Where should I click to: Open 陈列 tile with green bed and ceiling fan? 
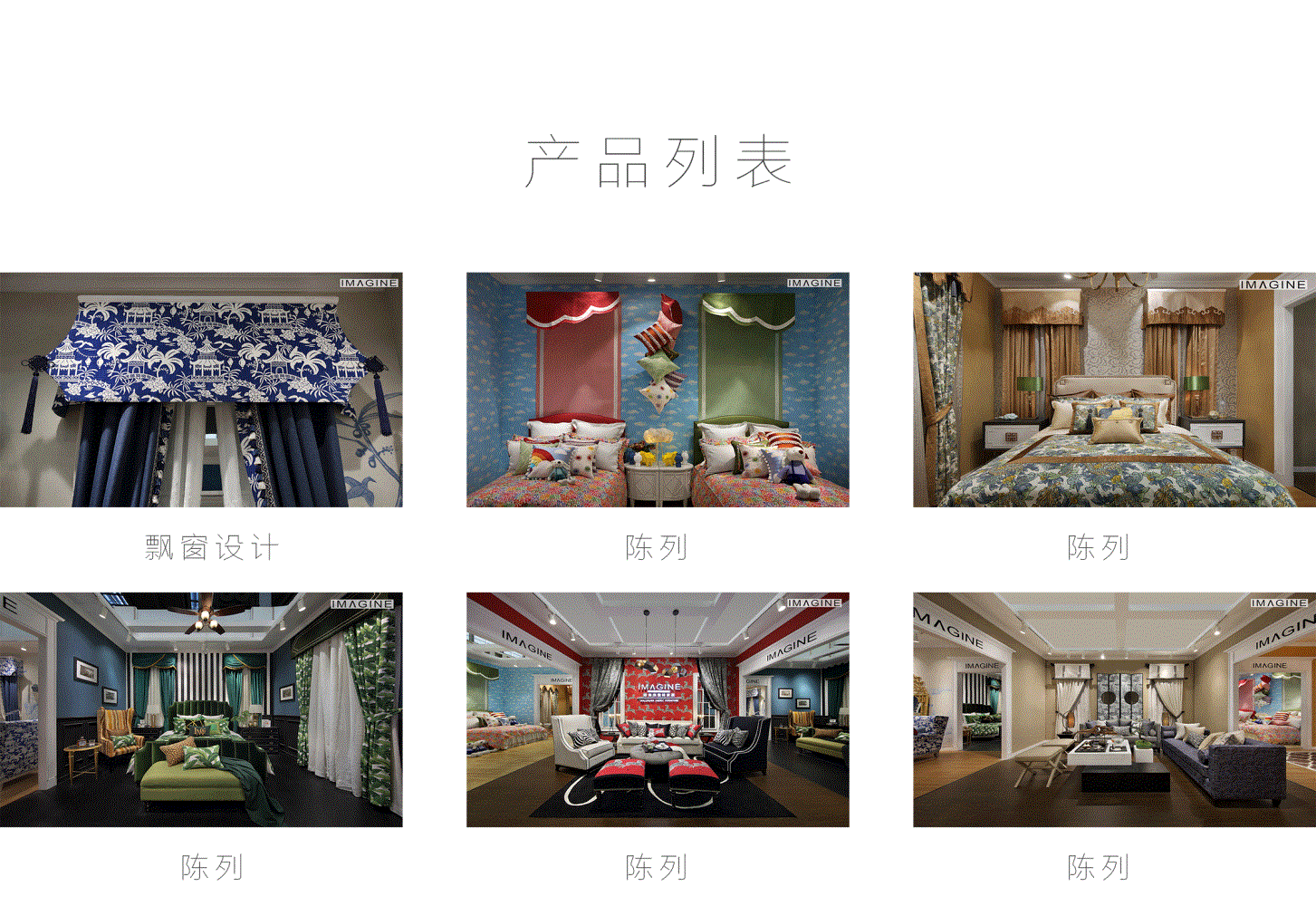coord(201,709)
